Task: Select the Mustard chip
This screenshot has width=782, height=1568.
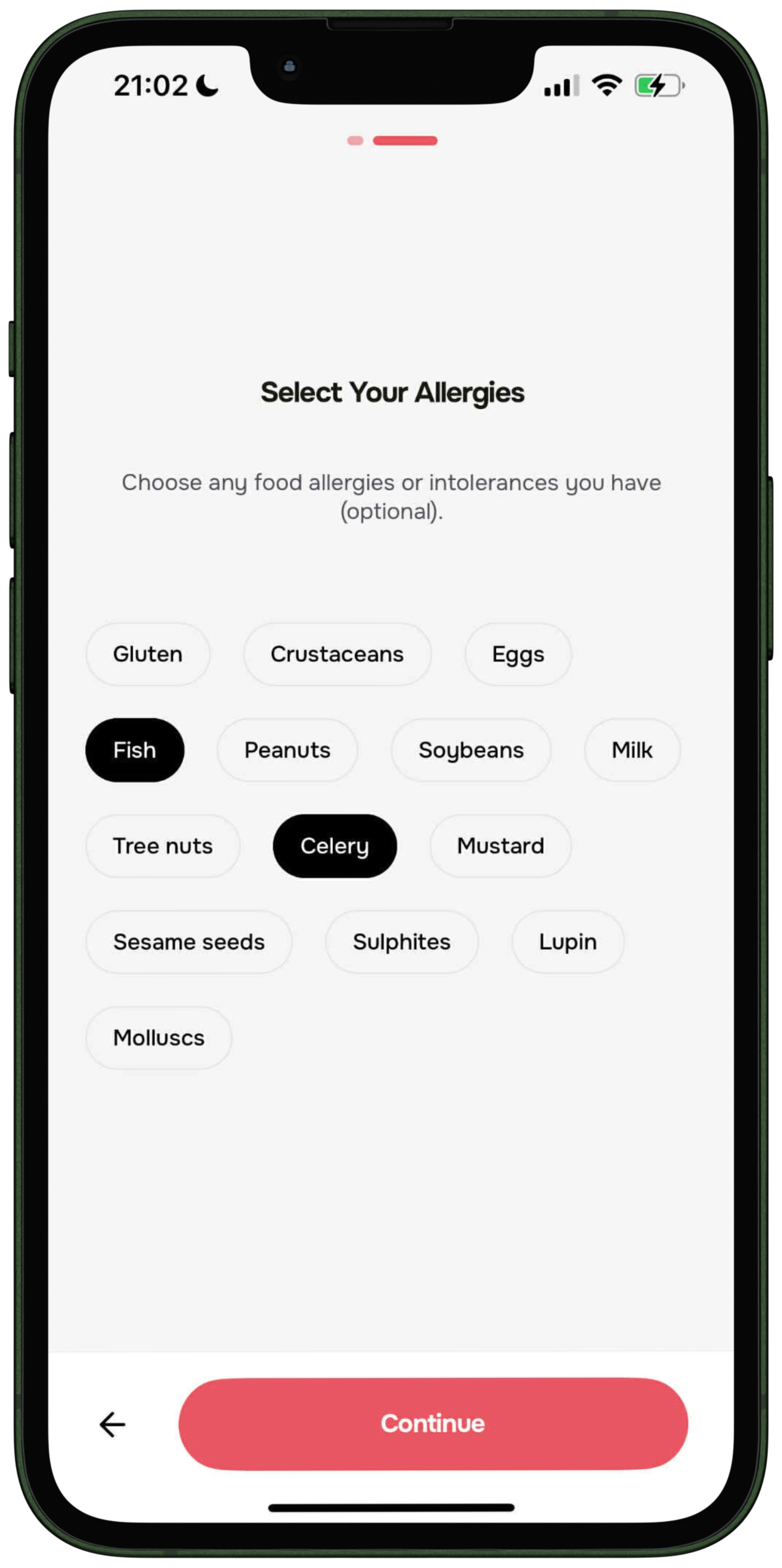Action: click(x=500, y=846)
